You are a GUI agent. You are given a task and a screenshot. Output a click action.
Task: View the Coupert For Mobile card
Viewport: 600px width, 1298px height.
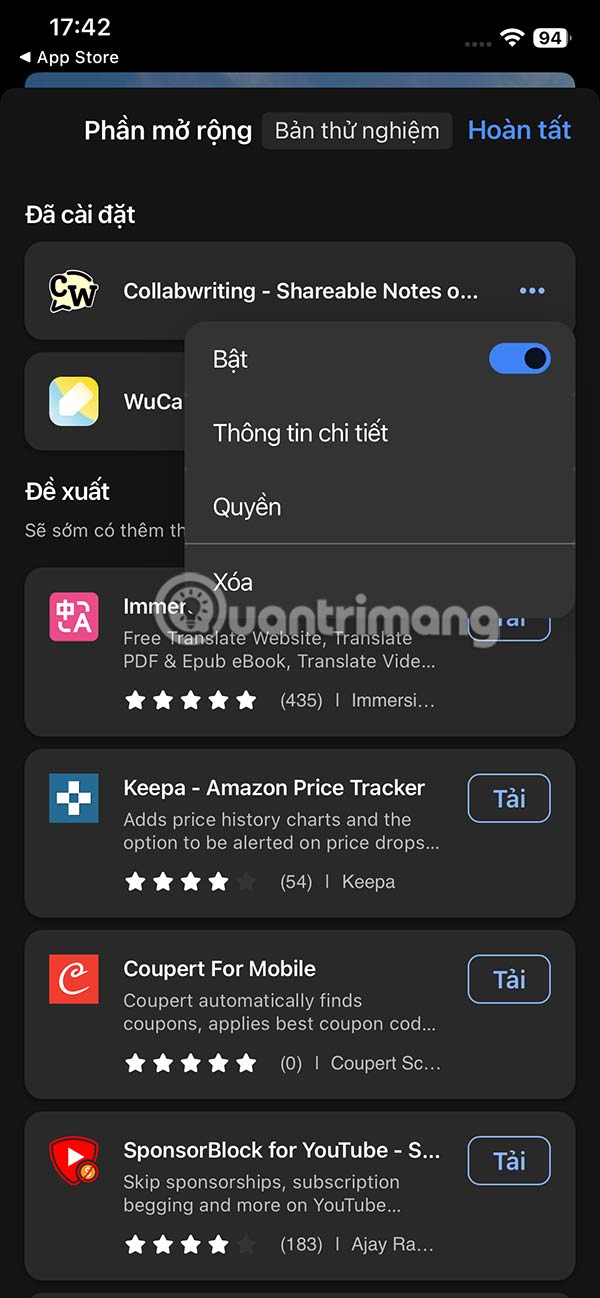280,1014
